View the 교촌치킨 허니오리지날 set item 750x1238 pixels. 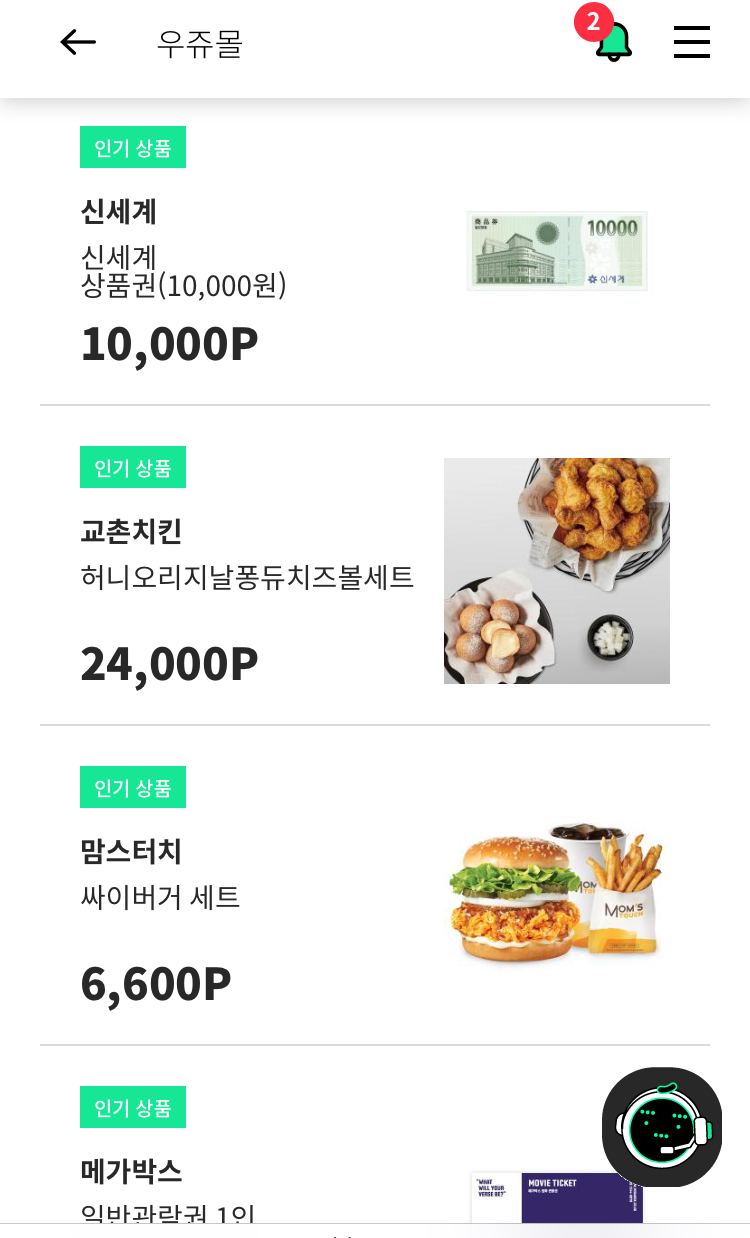[x=375, y=565]
